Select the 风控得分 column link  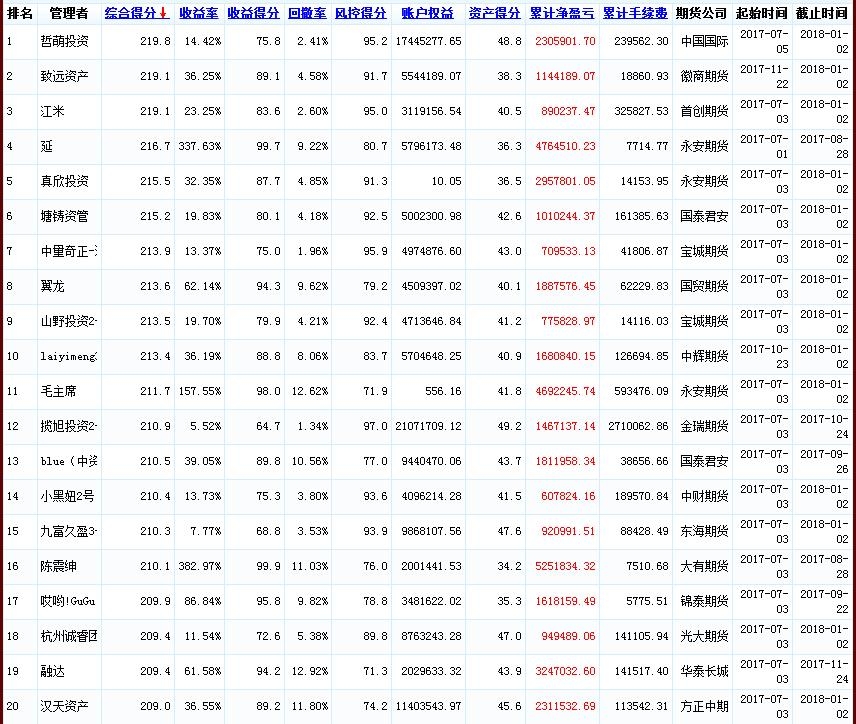coord(360,13)
